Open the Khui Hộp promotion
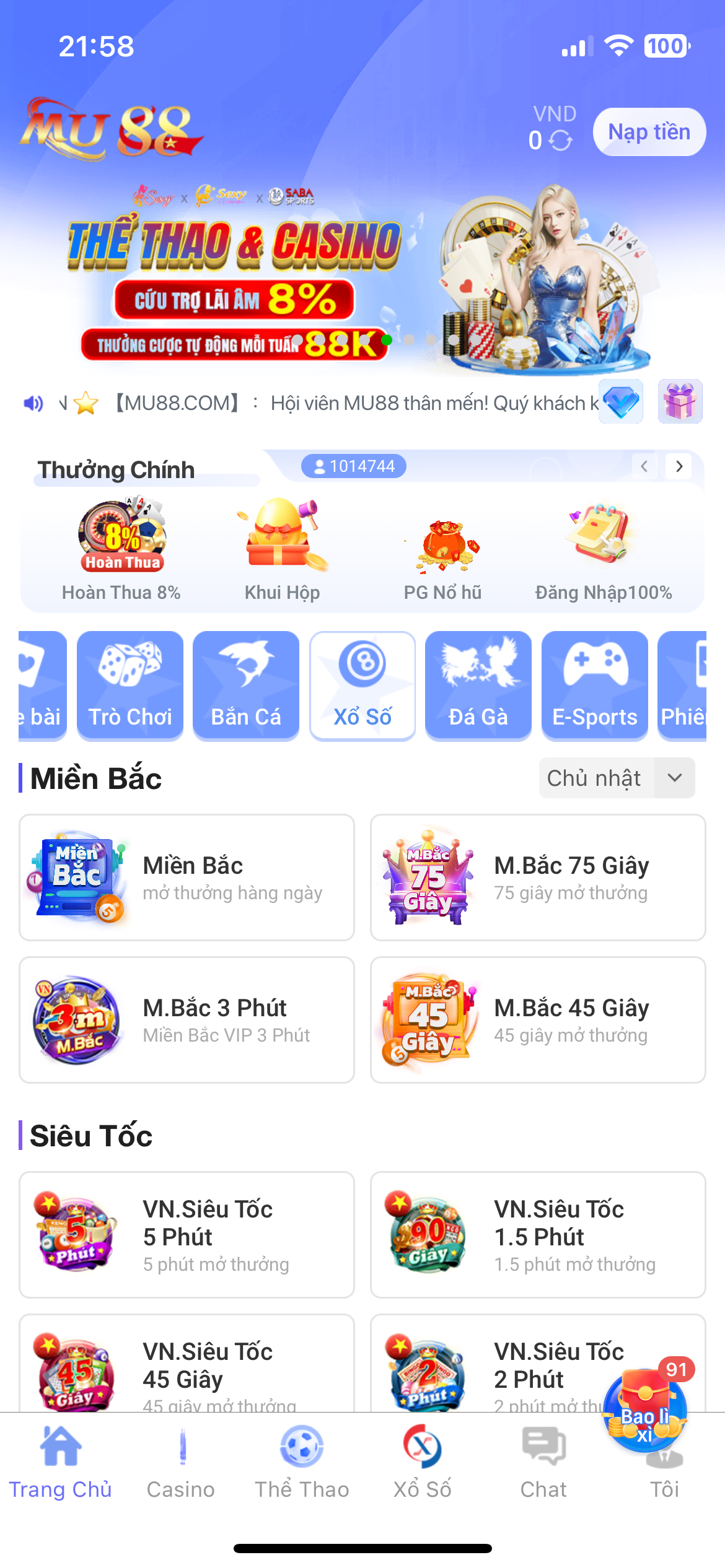The height and width of the screenshot is (1568, 725). click(x=282, y=549)
